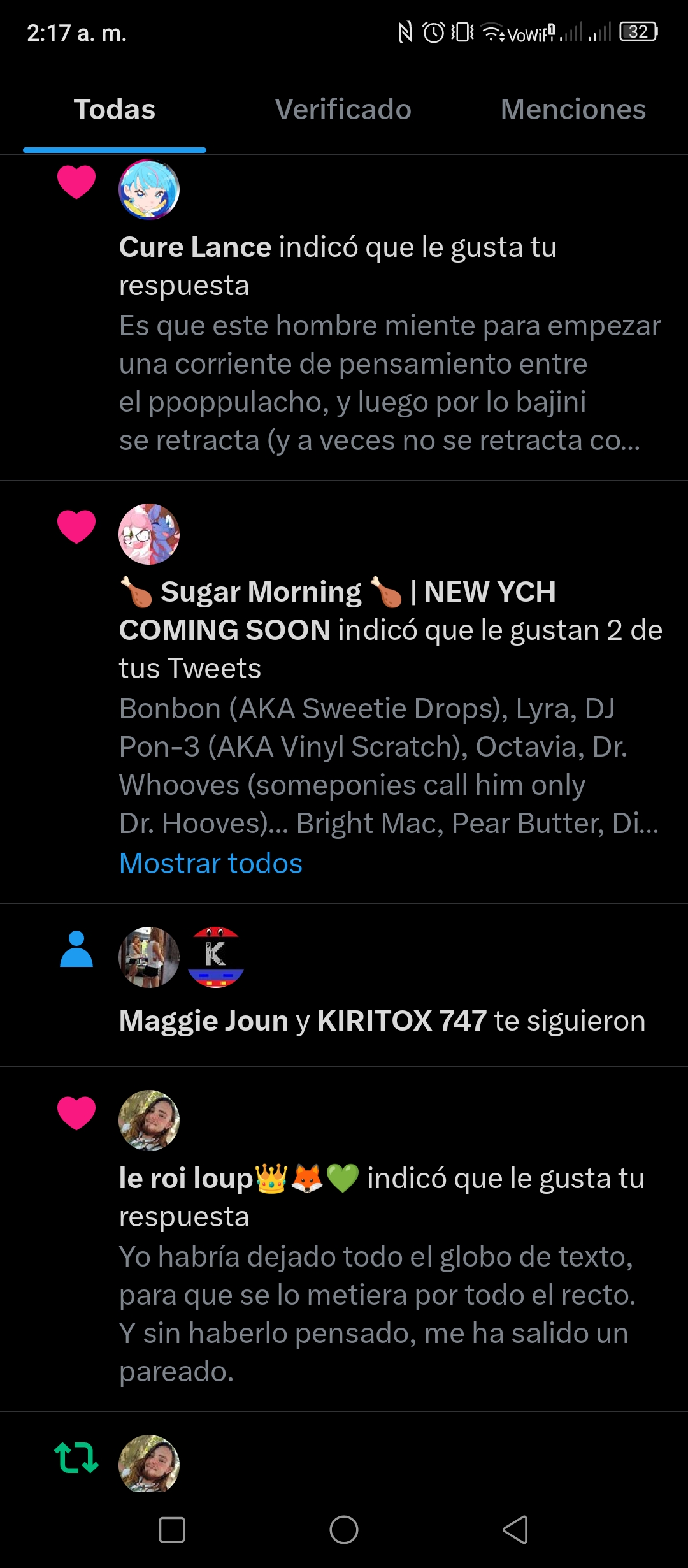The height and width of the screenshot is (1568, 688).
Task: Tap the Mostrar todos link
Action: click(211, 864)
